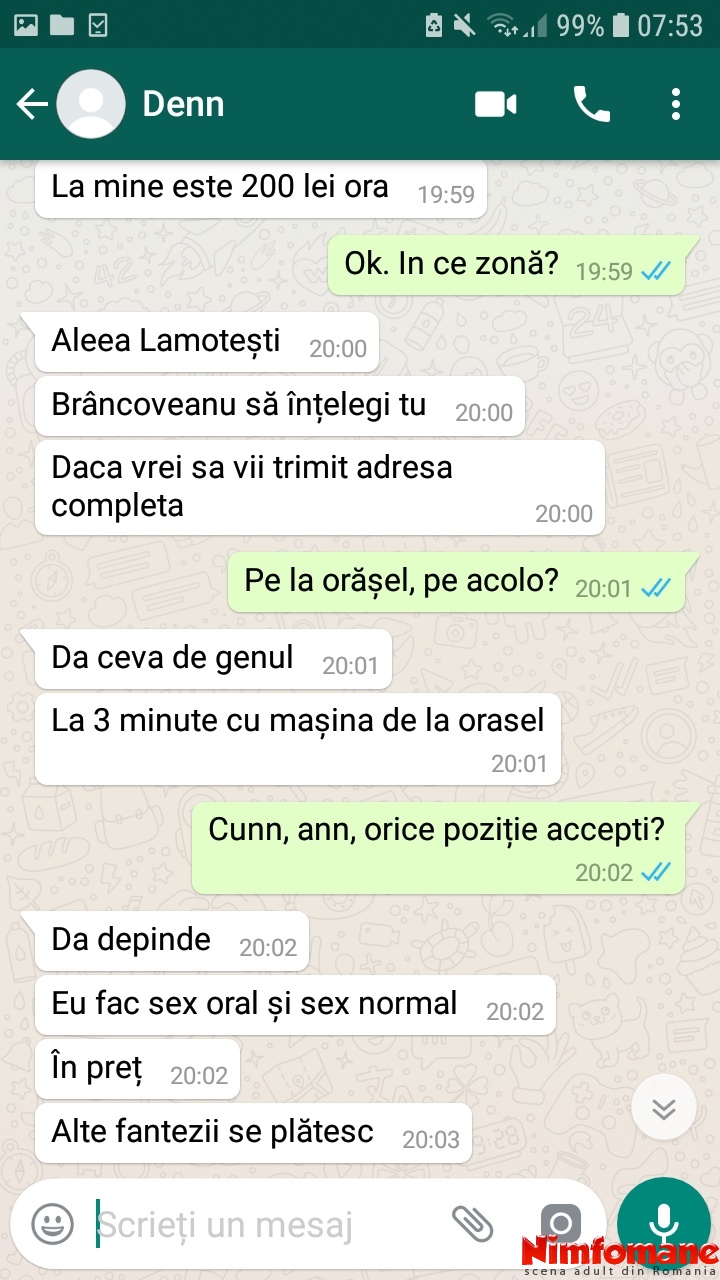
Task: Open Denn's contact info
Action: pos(183,104)
